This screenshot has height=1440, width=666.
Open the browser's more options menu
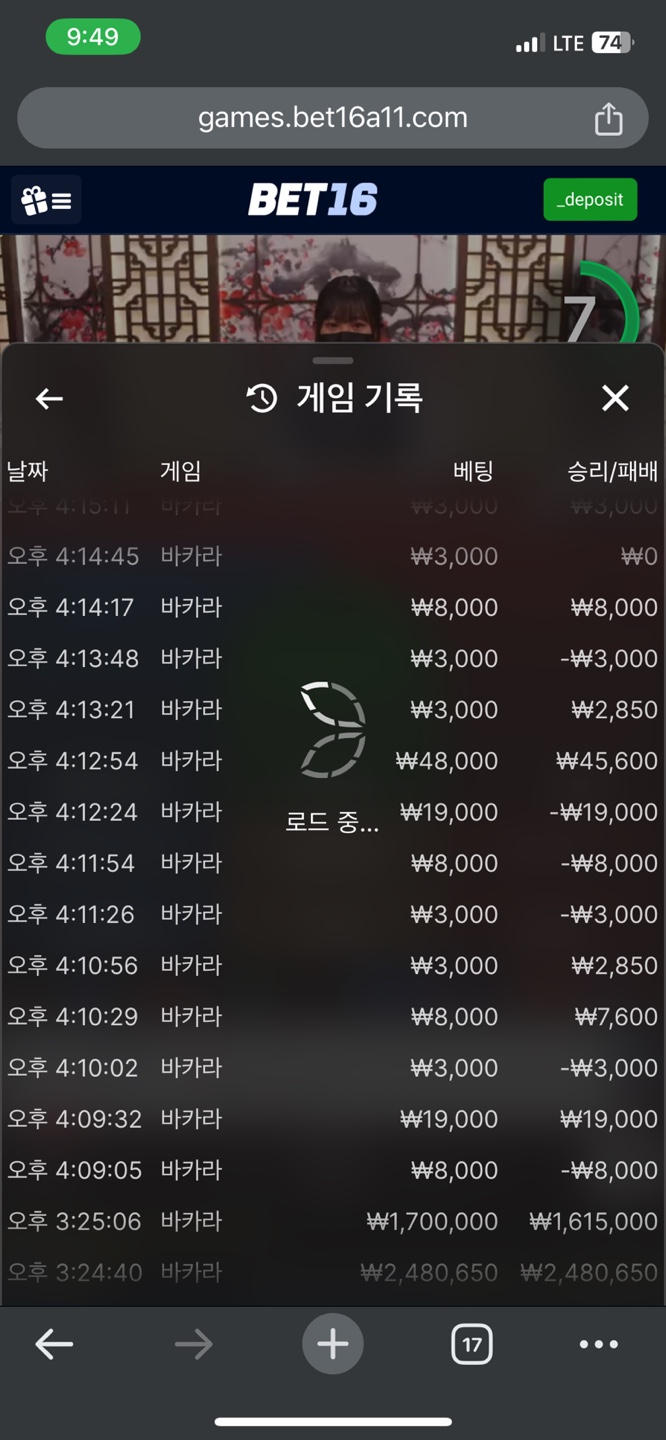point(598,1345)
